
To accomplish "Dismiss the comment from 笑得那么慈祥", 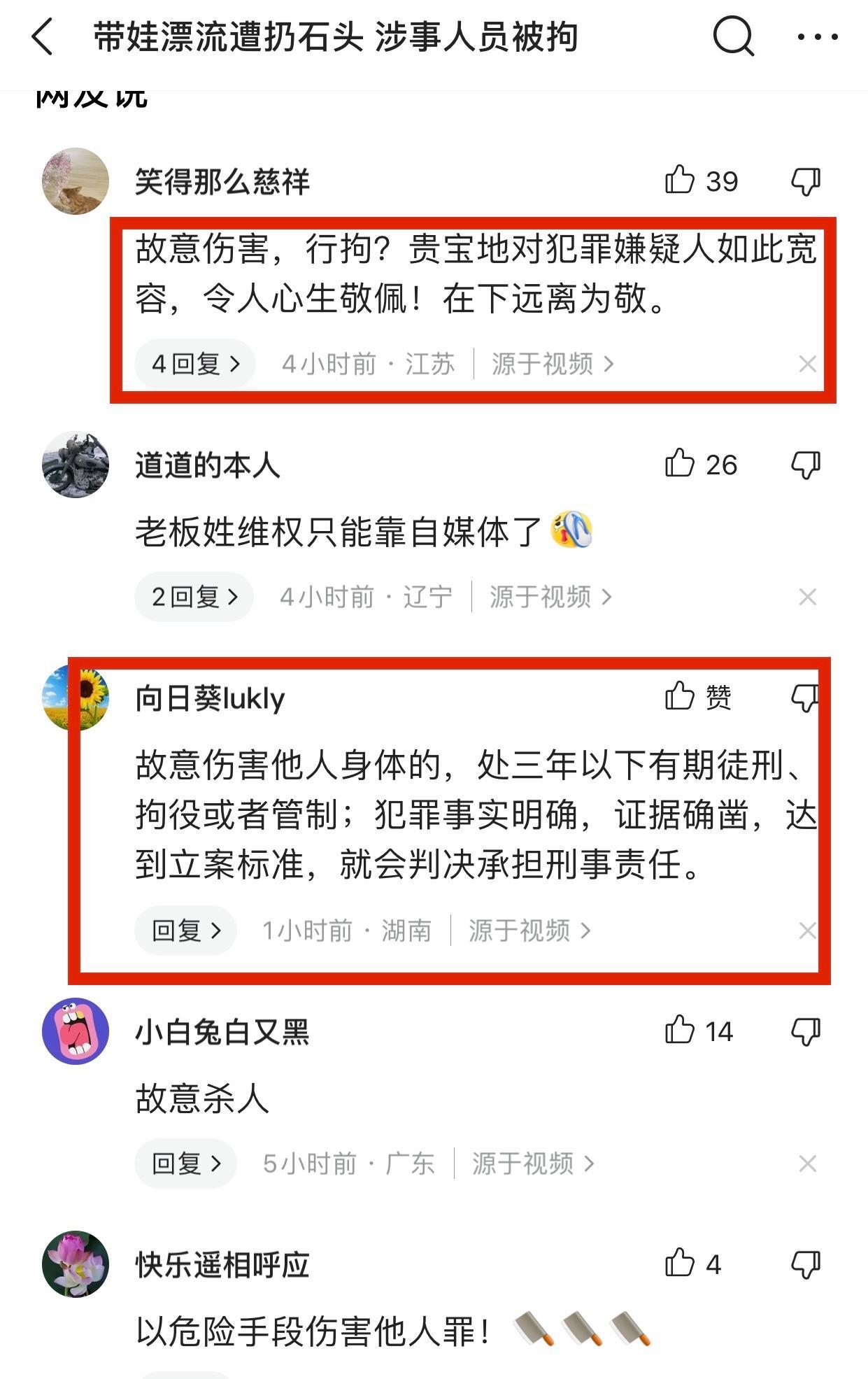I will [808, 364].
